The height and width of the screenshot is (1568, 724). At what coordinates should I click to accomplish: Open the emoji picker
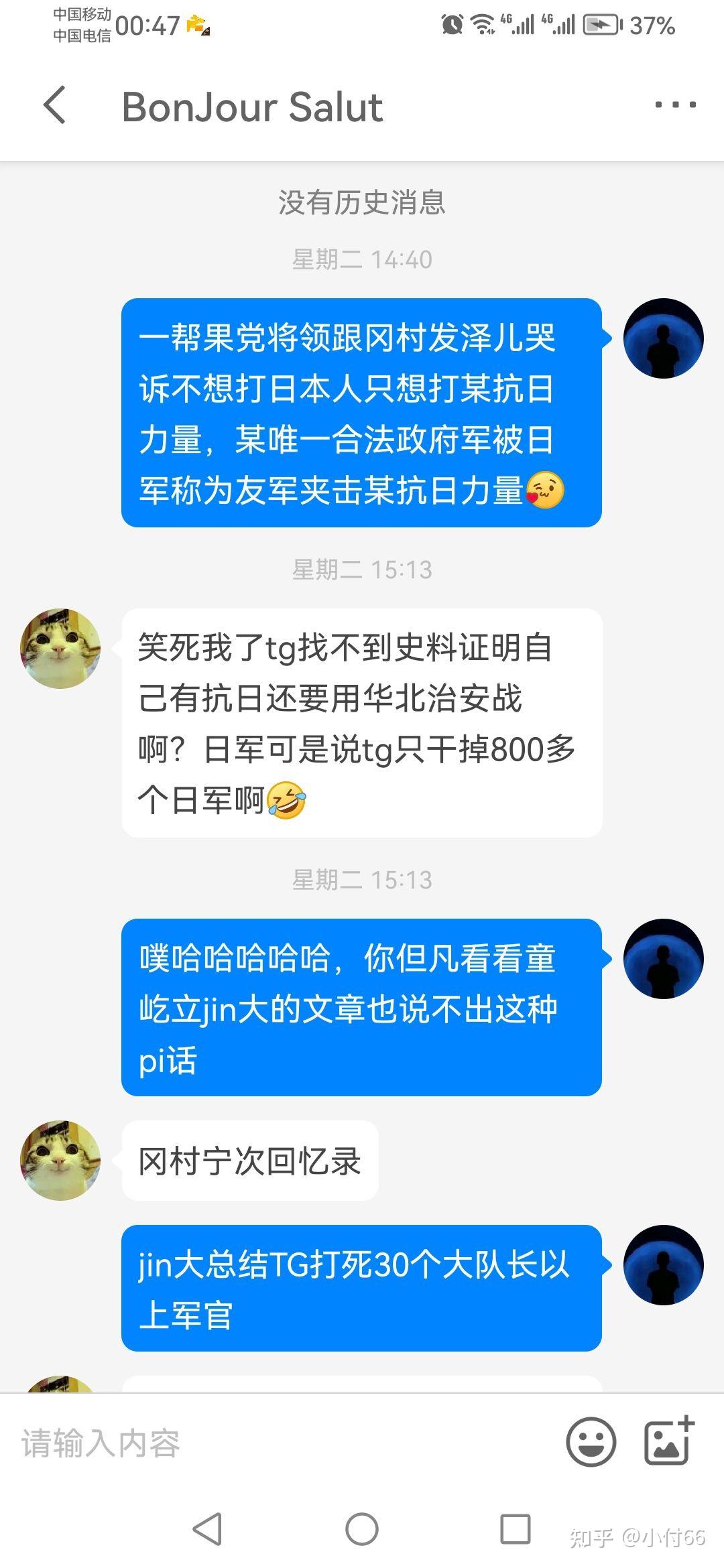tap(591, 1442)
